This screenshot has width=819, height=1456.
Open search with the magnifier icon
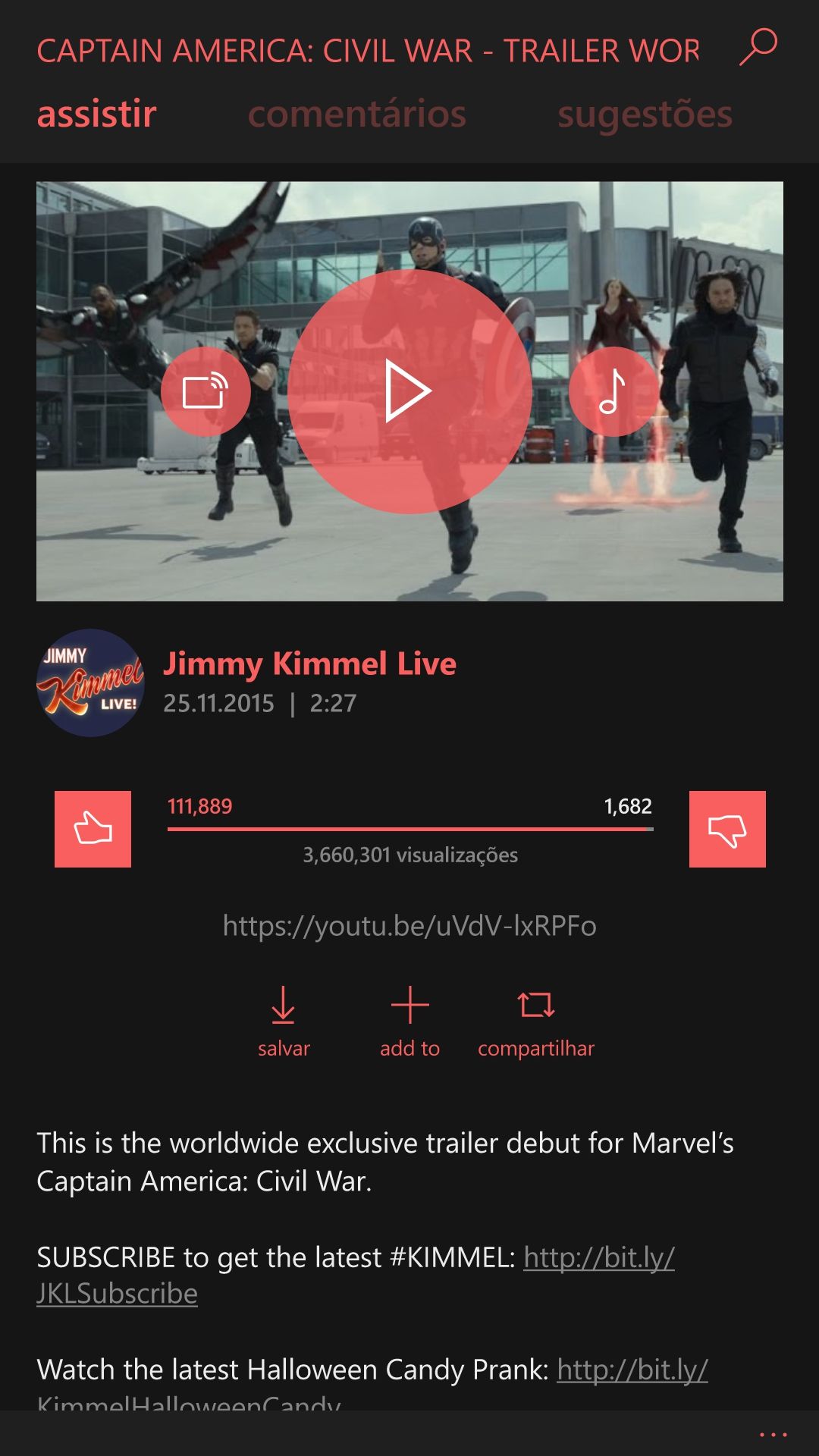tap(758, 47)
